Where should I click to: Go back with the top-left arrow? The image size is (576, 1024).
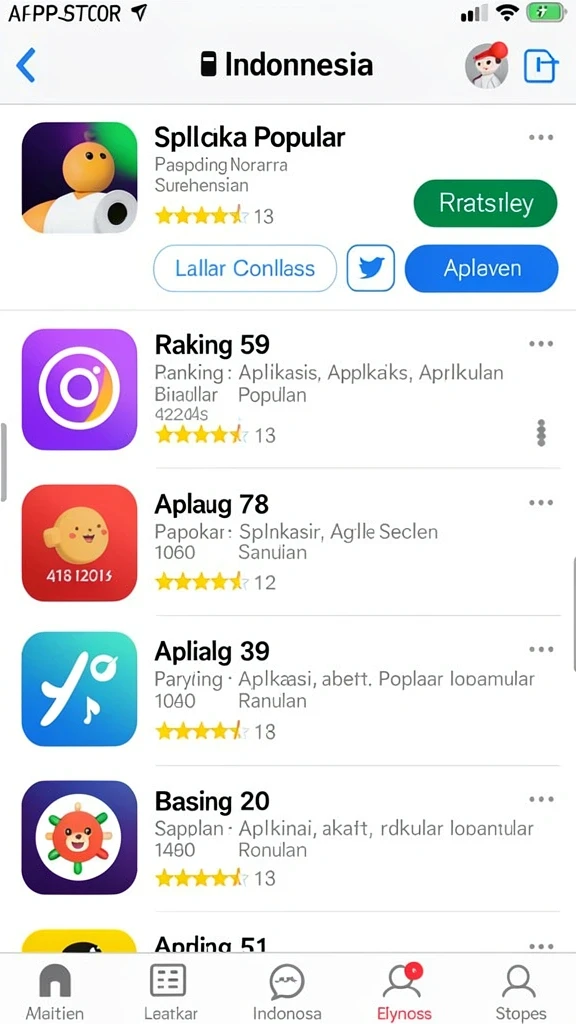(x=25, y=65)
